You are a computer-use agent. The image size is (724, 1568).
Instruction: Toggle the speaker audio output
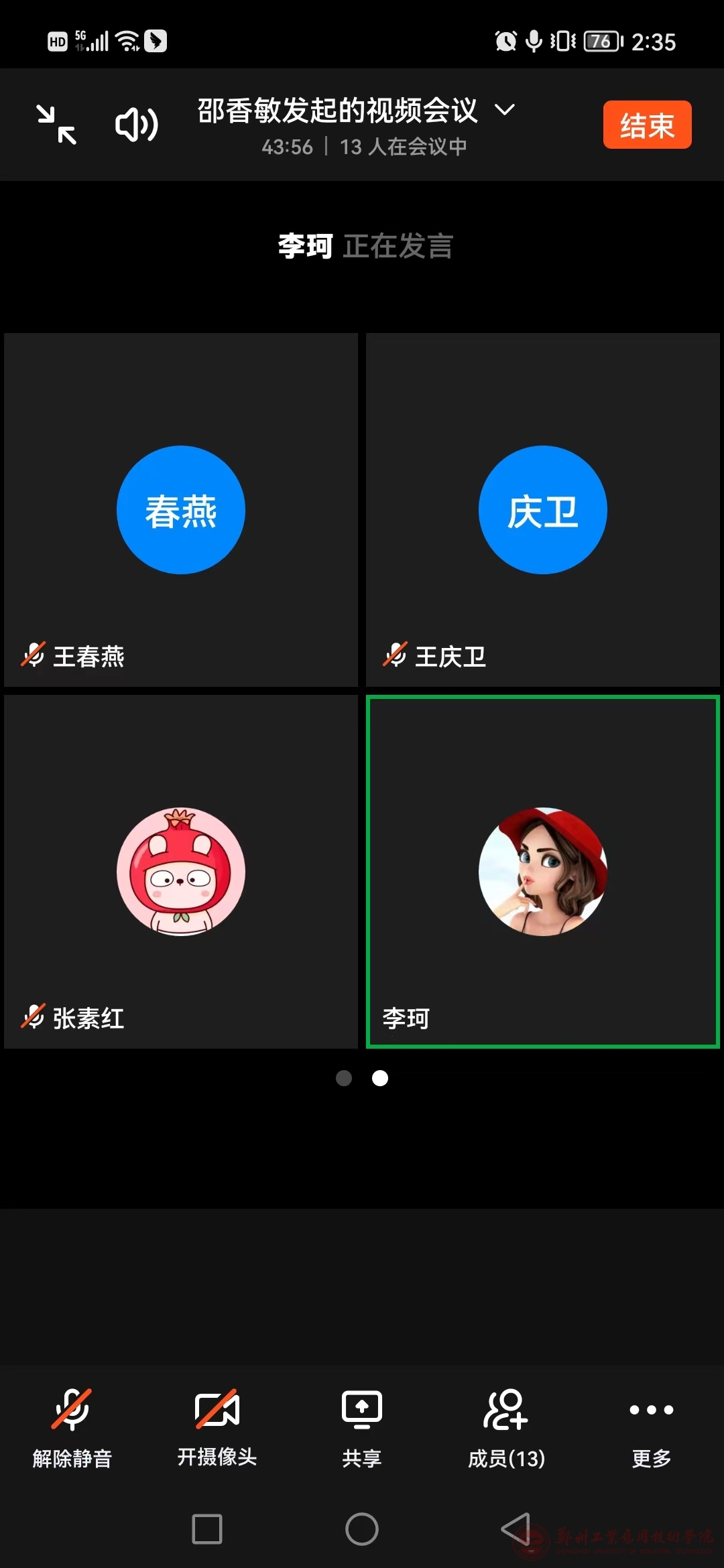[137, 125]
